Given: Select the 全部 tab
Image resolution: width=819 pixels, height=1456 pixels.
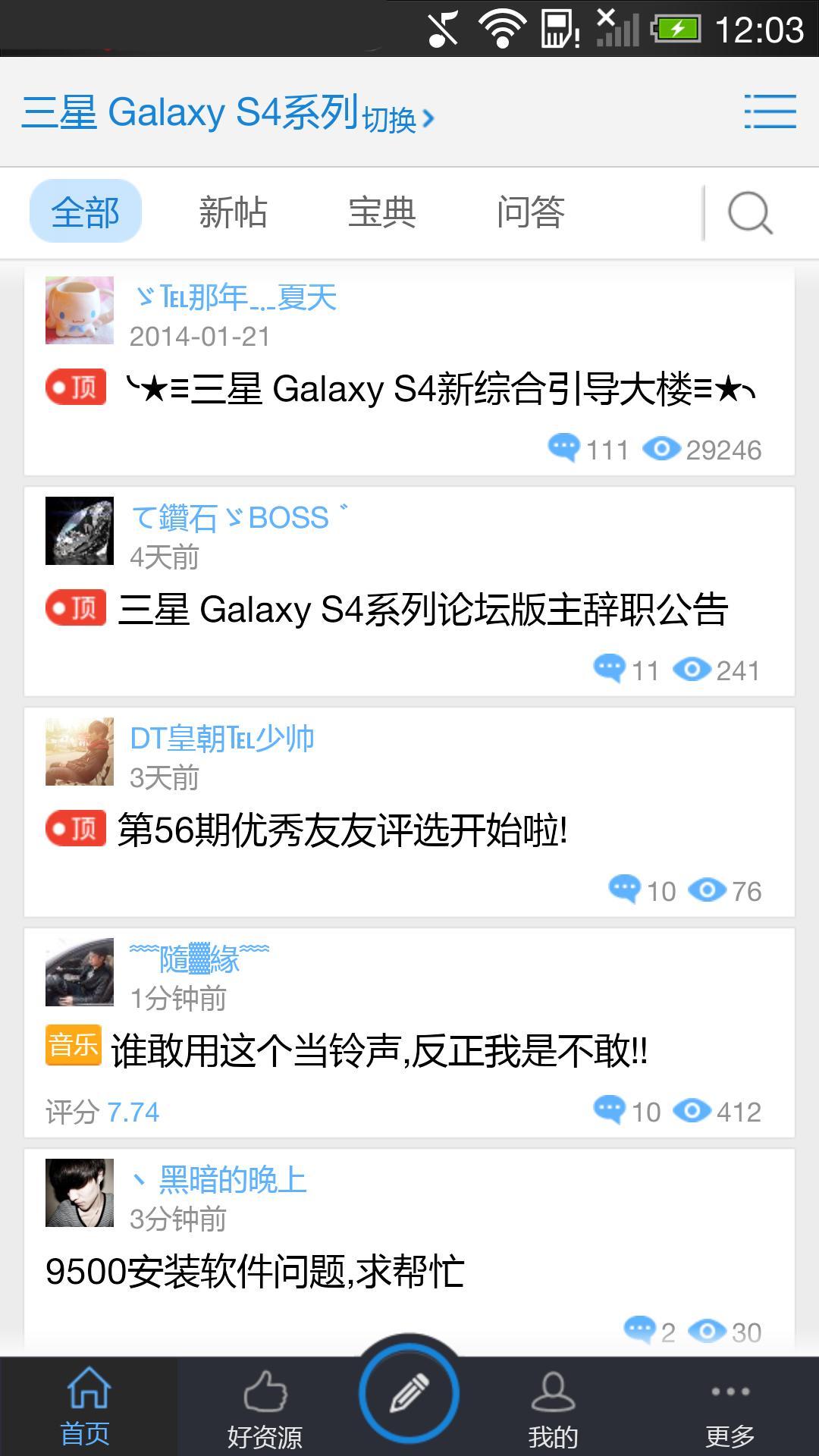Looking at the screenshot, I should [x=86, y=212].
